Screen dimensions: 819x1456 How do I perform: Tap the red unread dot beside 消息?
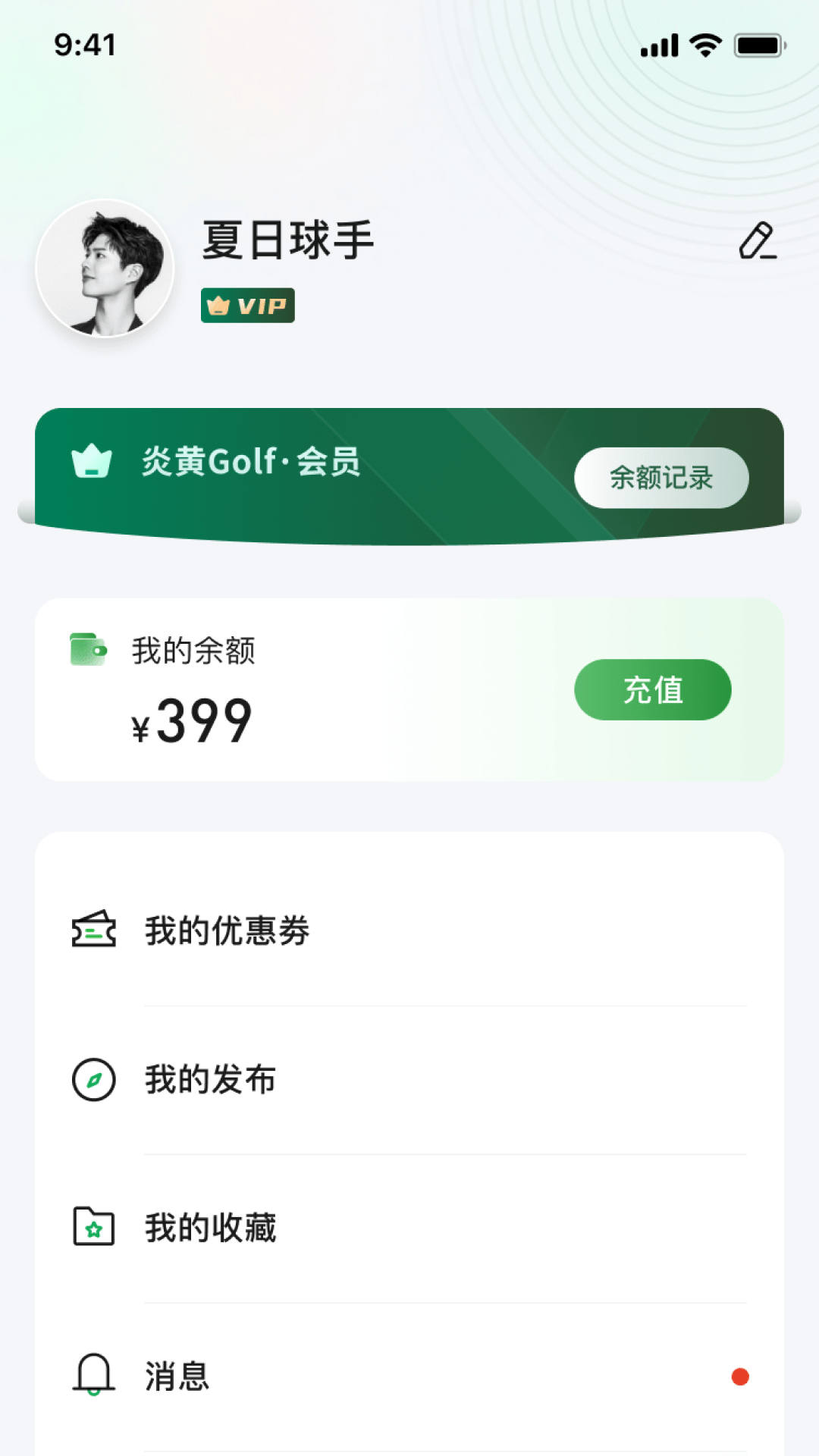tap(739, 1376)
